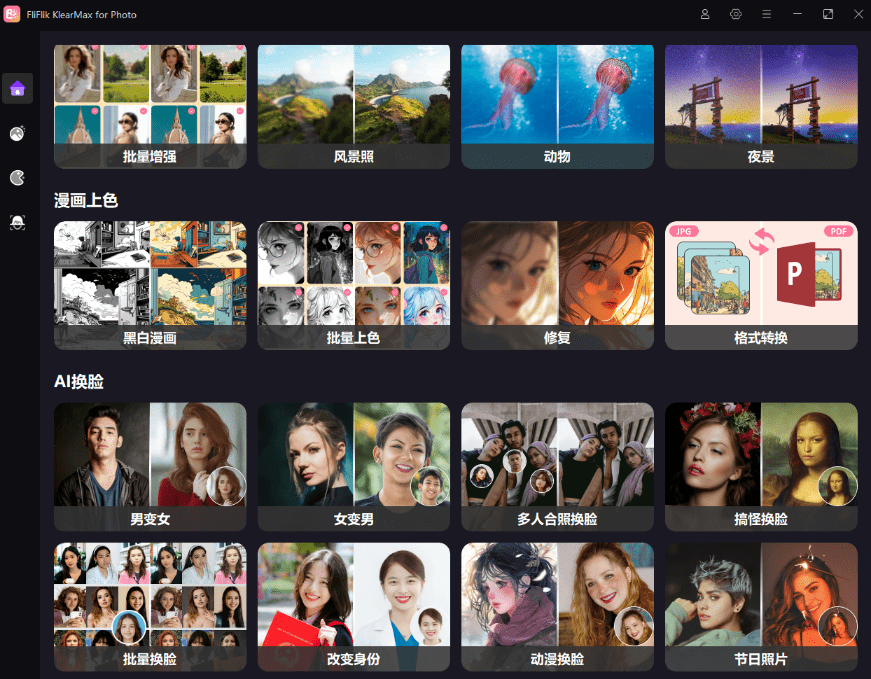Open the 批量换脸 card
Image resolution: width=871 pixels, height=679 pixels.
click(150, 606)
